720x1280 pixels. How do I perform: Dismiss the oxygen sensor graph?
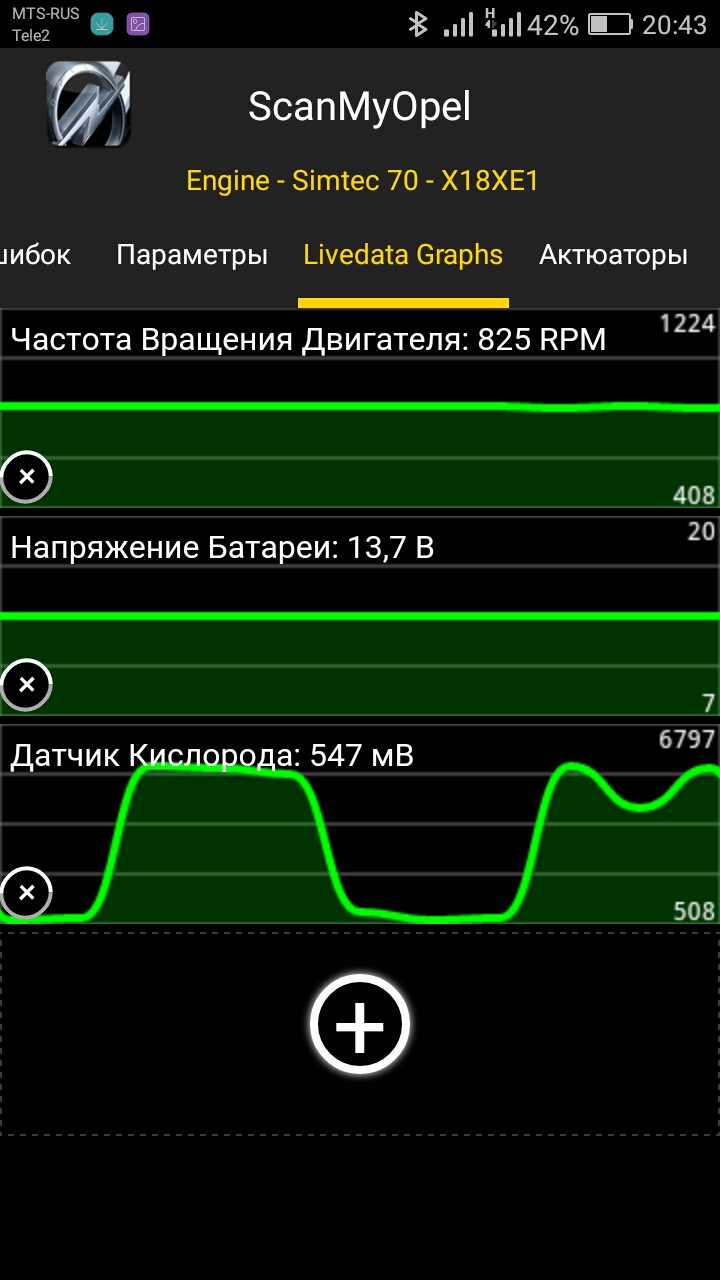[27, 893]
